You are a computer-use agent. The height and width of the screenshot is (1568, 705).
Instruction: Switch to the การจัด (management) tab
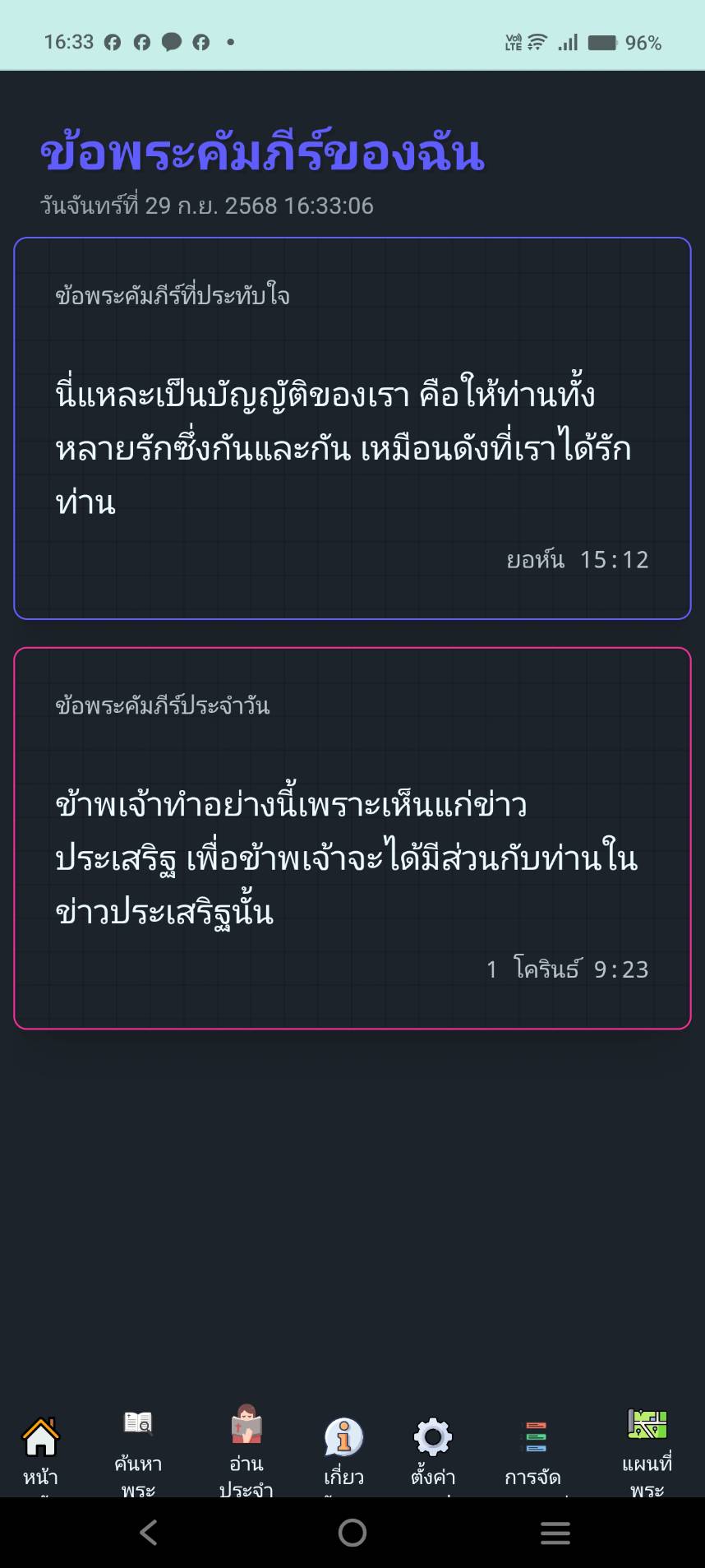point(534,1451)
